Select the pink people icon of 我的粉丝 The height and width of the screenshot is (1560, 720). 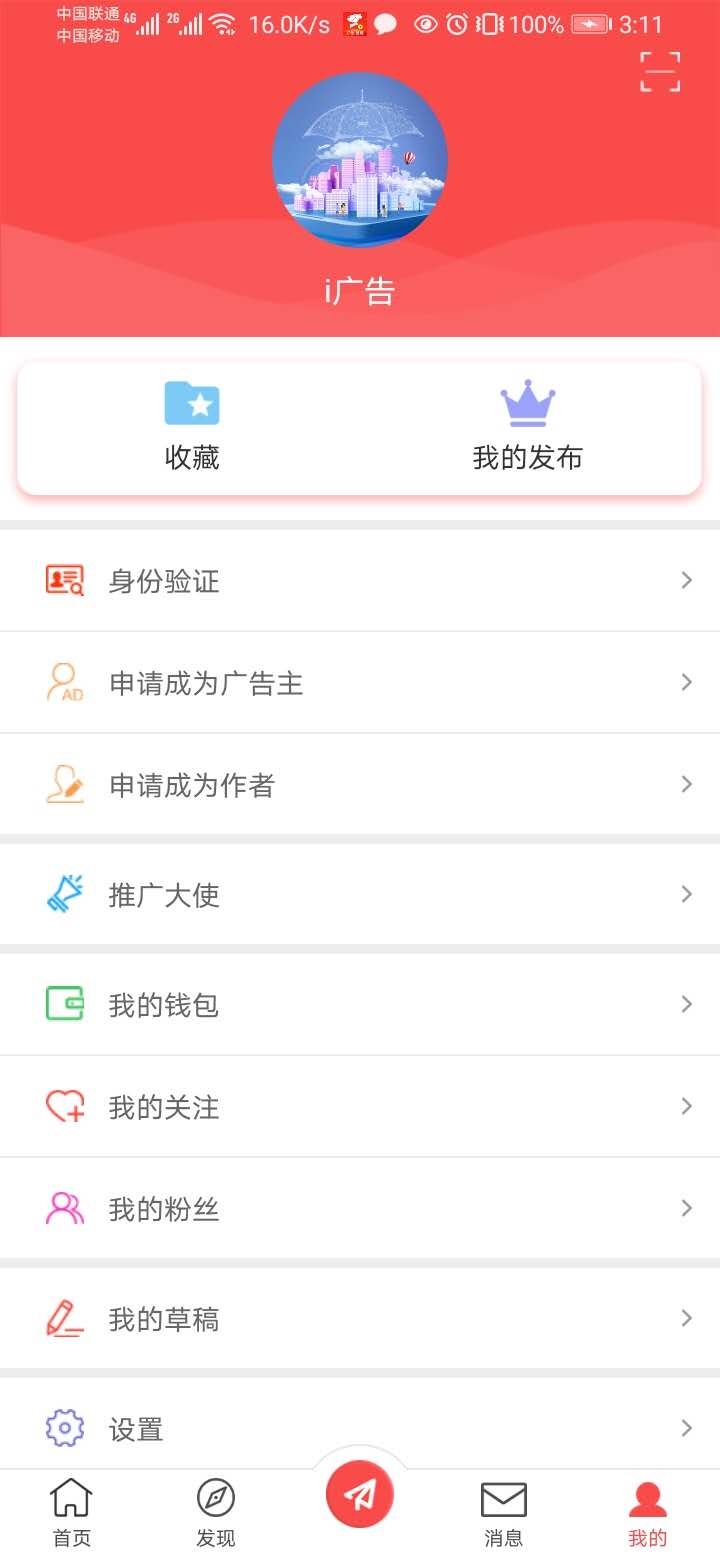point(65,1208)
